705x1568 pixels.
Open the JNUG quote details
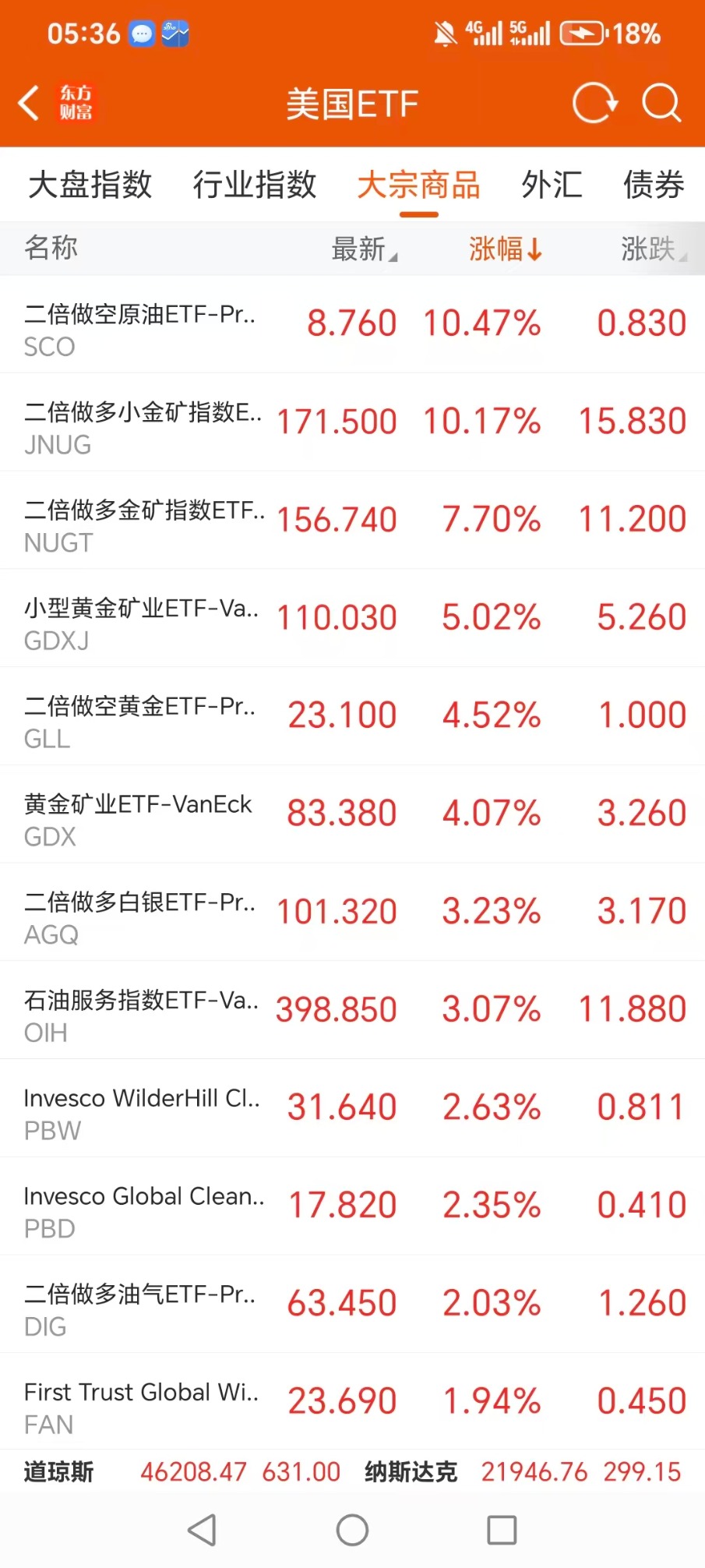352,422
